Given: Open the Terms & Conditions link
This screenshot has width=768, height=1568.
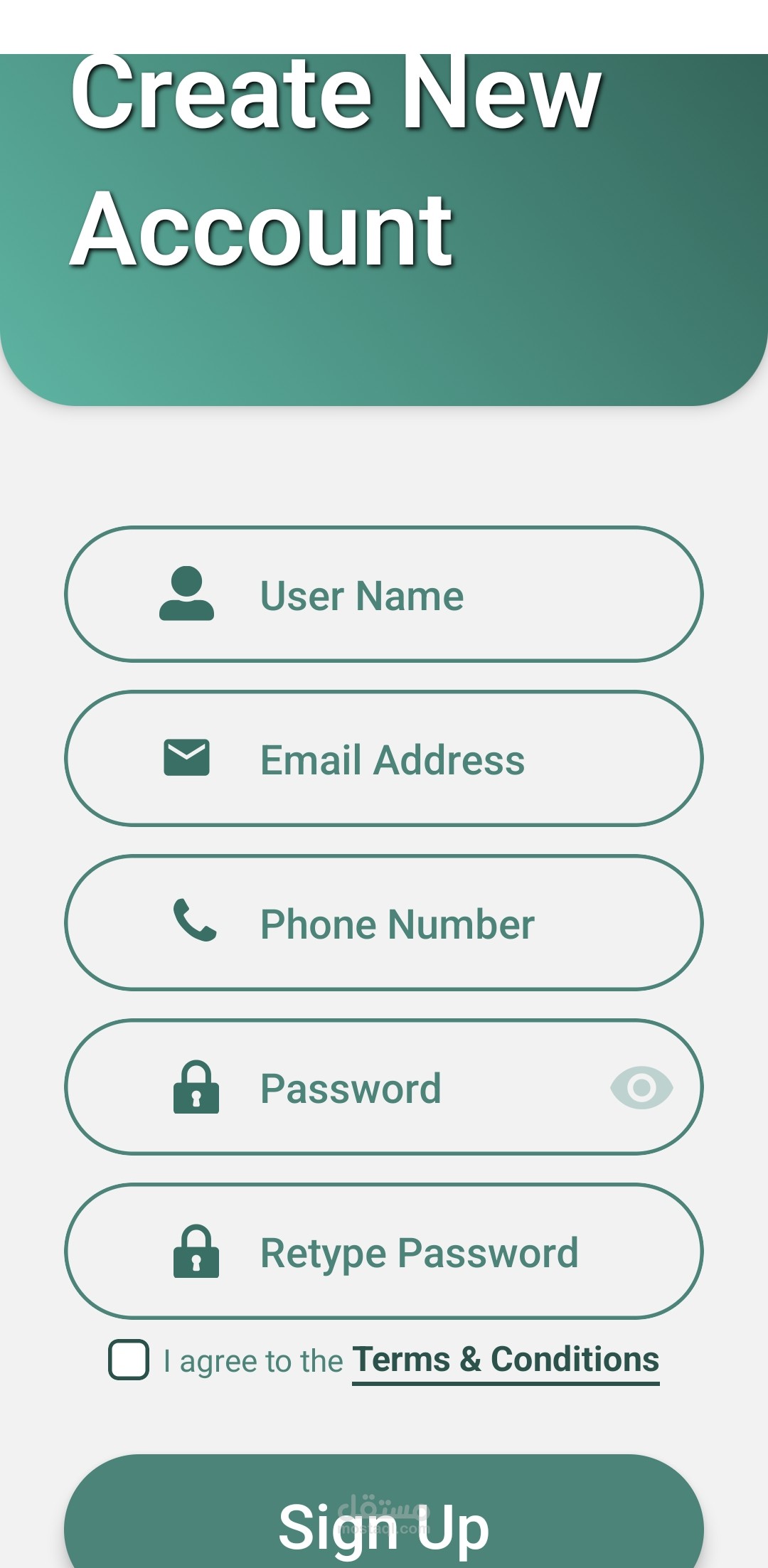Looking at the screenshot, I should coord(506,1361).
